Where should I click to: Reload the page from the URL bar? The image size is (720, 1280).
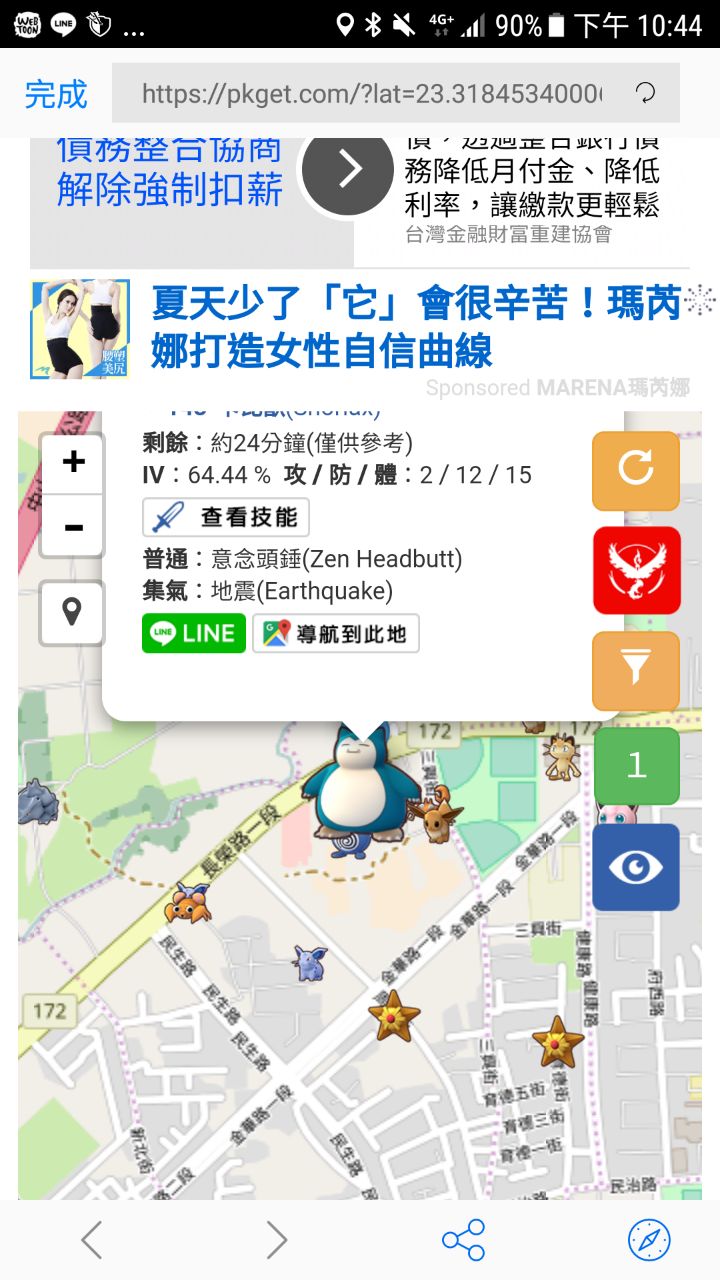(646, 94)
